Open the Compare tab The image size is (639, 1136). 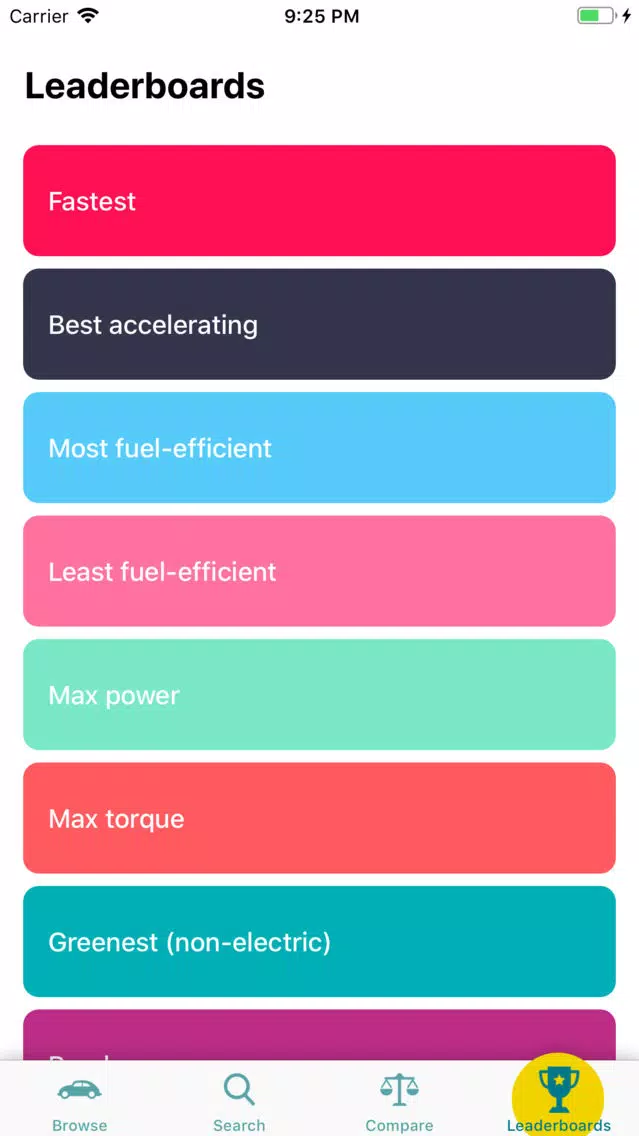pos(399,1100)
